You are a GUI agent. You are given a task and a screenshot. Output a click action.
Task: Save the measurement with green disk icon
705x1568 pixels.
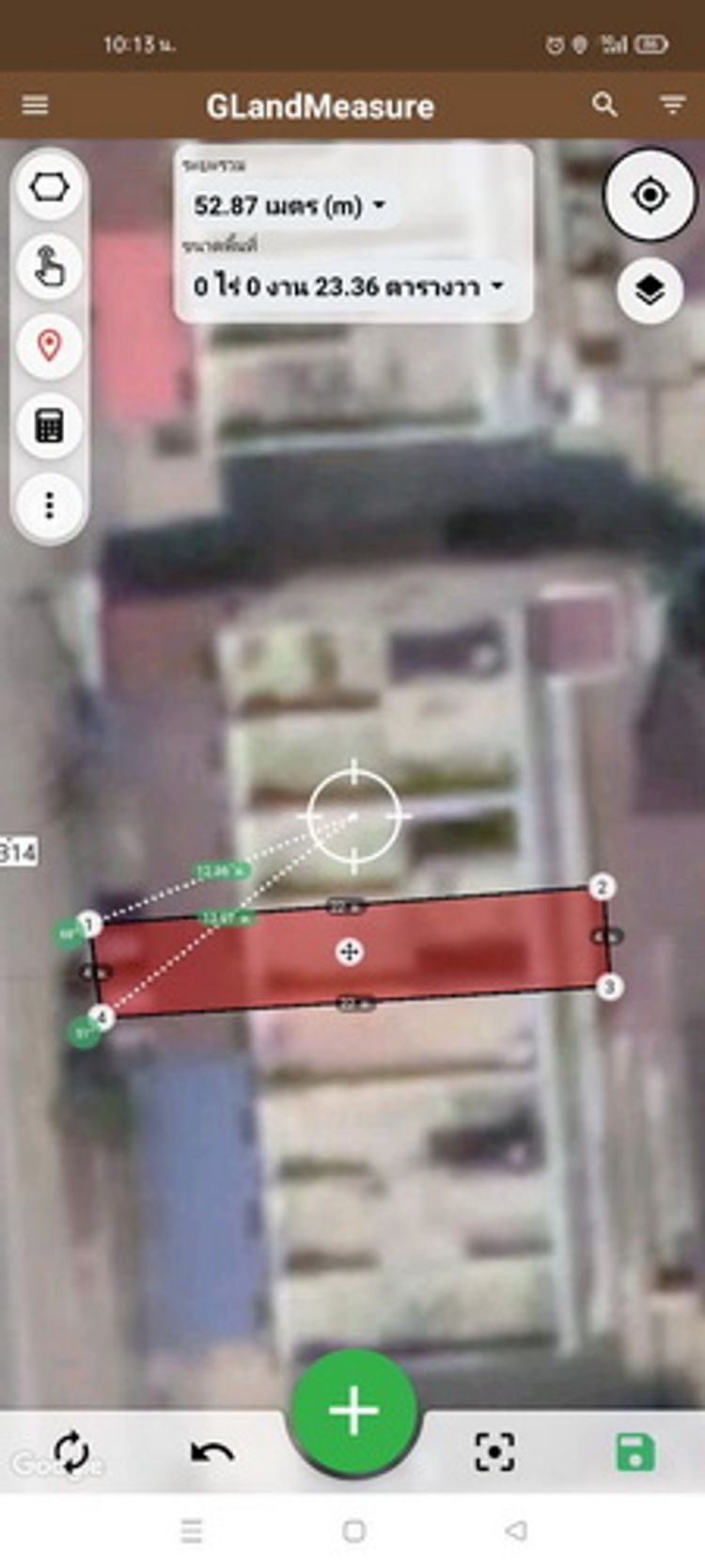pyautogui.click(x=634, y=1451)
